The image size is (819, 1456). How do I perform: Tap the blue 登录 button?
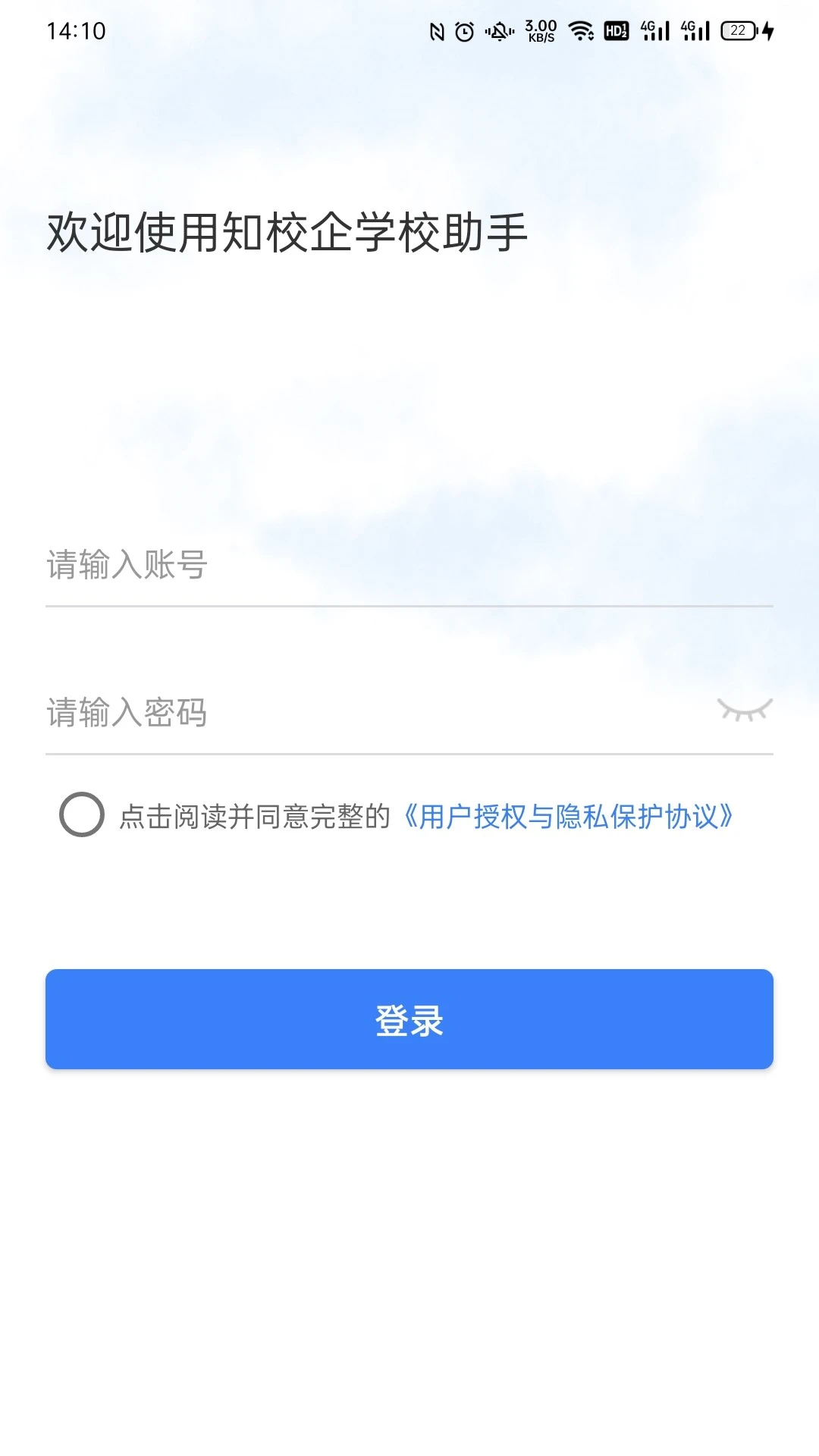[409, 1019]
